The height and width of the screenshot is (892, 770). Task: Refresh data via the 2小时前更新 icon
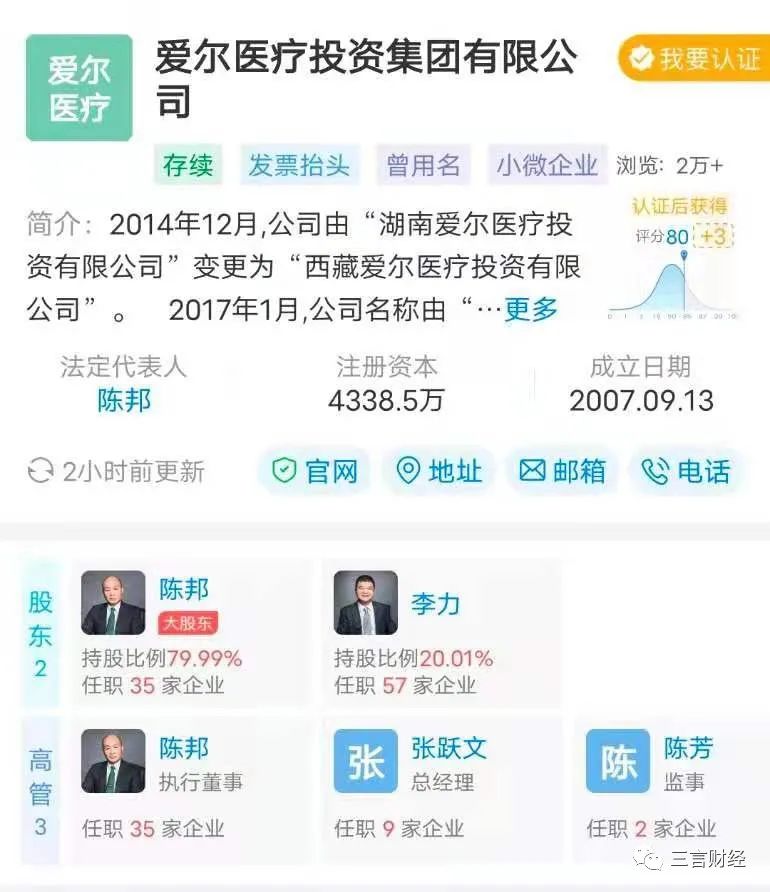point(40,471)
